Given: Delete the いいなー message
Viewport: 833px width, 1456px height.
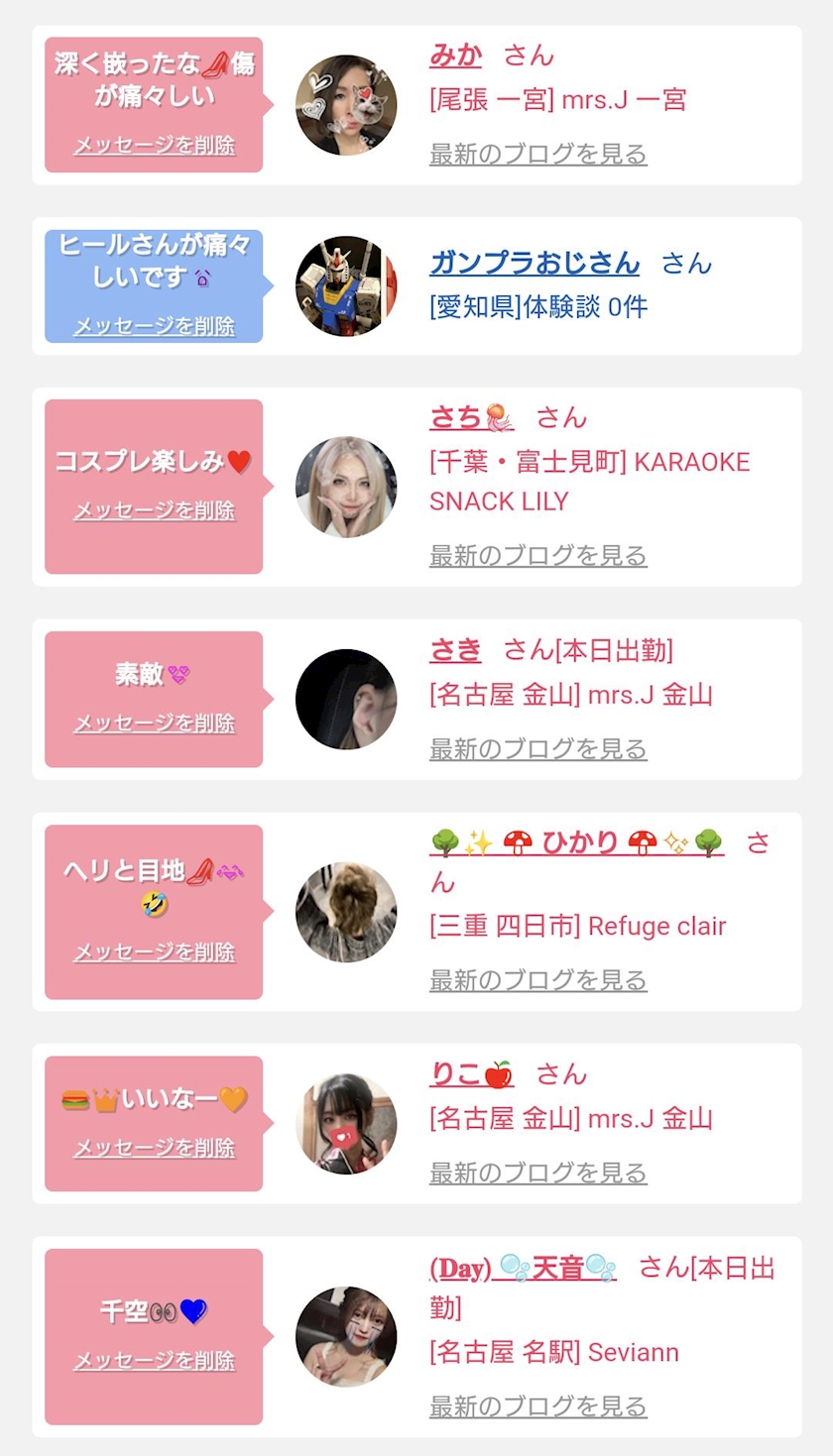Looking at the screenshot, I should click(154, 1148).
